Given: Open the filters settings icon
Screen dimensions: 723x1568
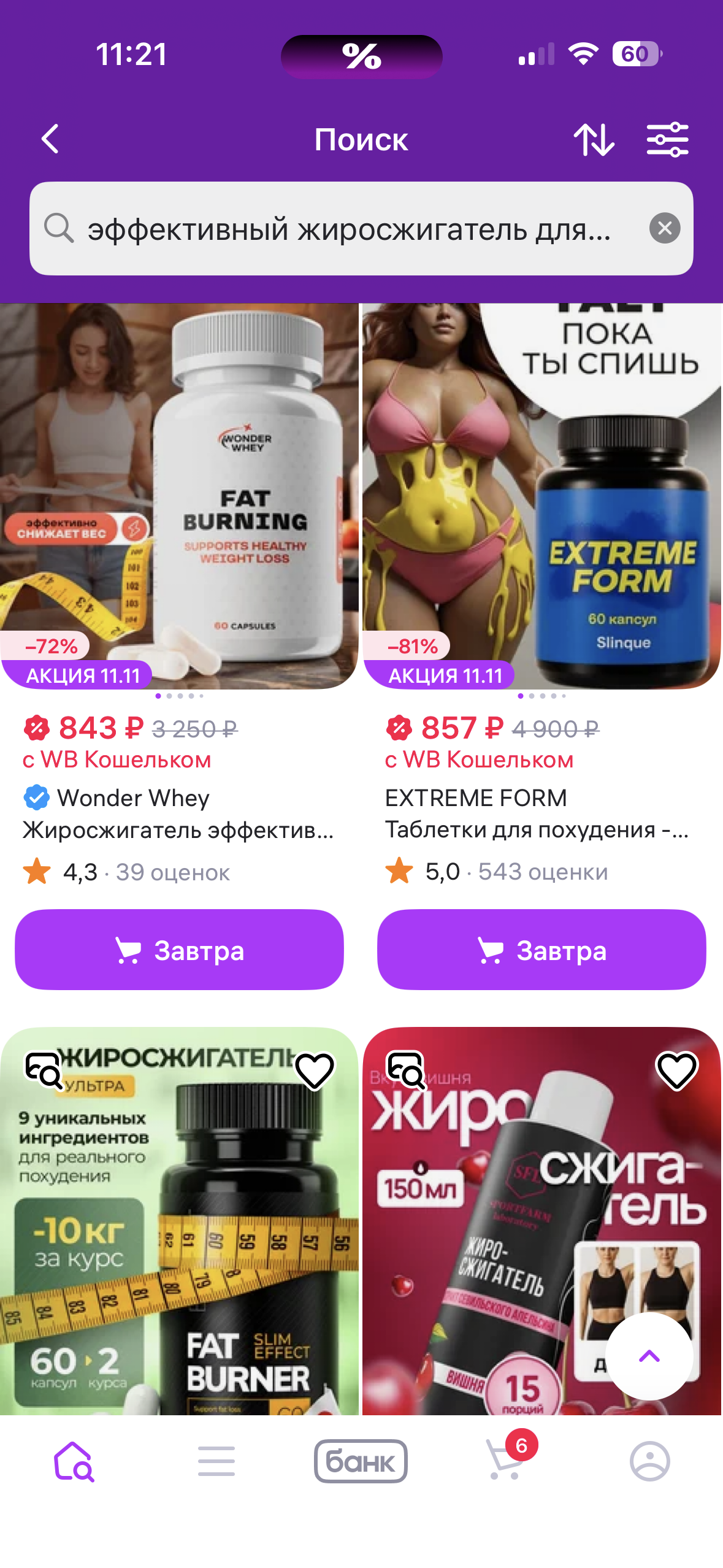Looking at the screenshot, I should click(667, 140).
